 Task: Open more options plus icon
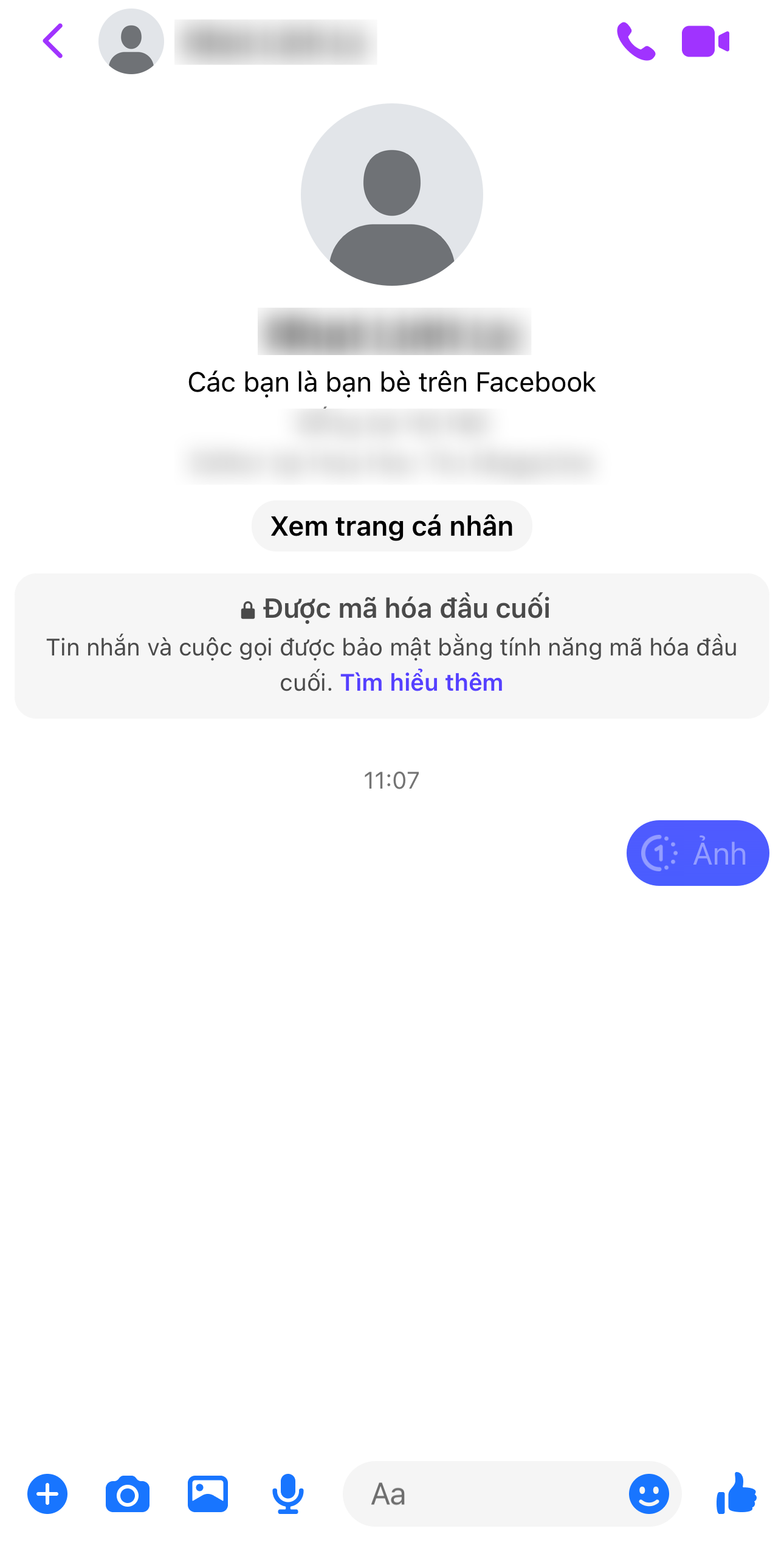tap(47, 1494)
